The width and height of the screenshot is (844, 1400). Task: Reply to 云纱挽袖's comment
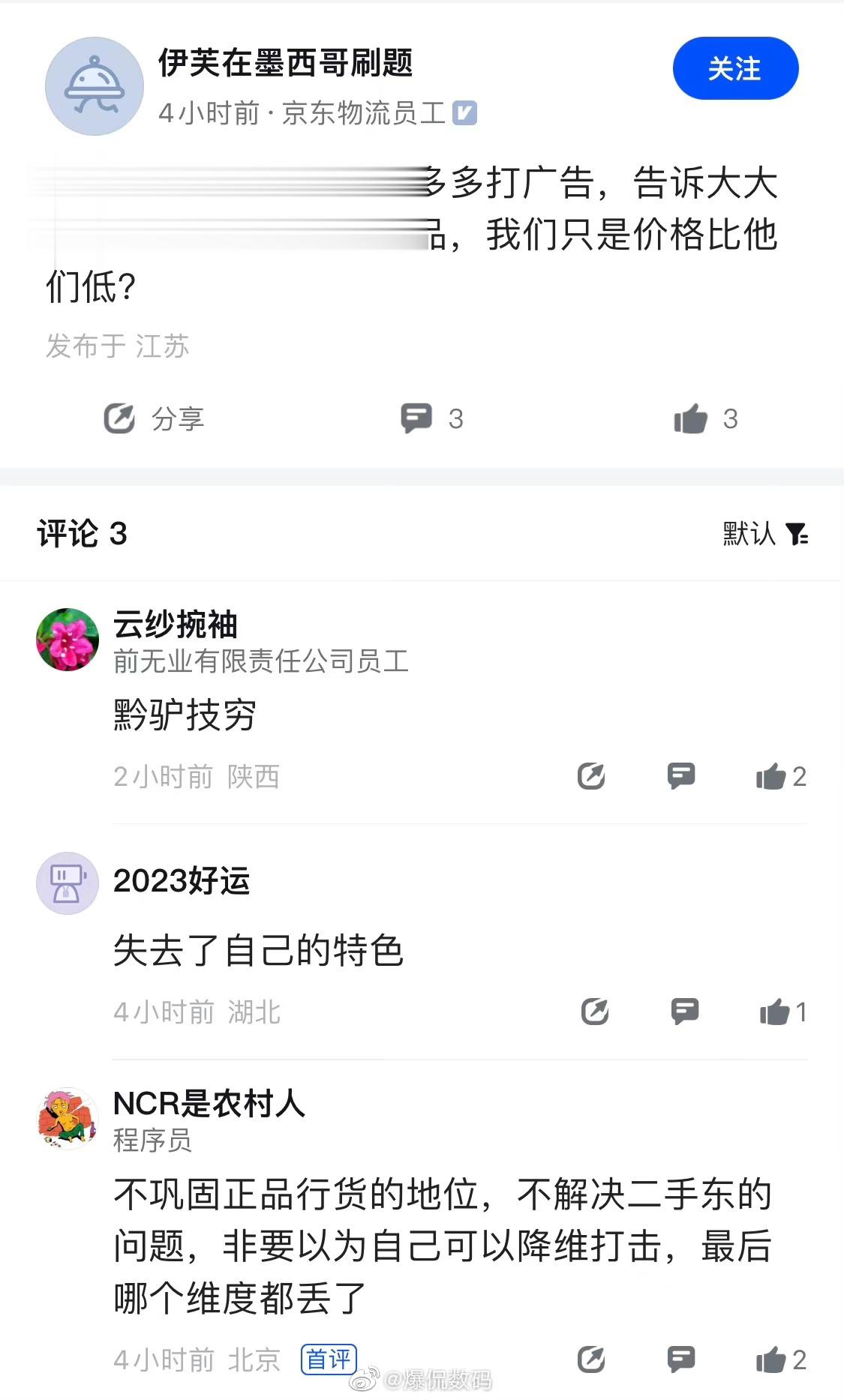[681, 776]
